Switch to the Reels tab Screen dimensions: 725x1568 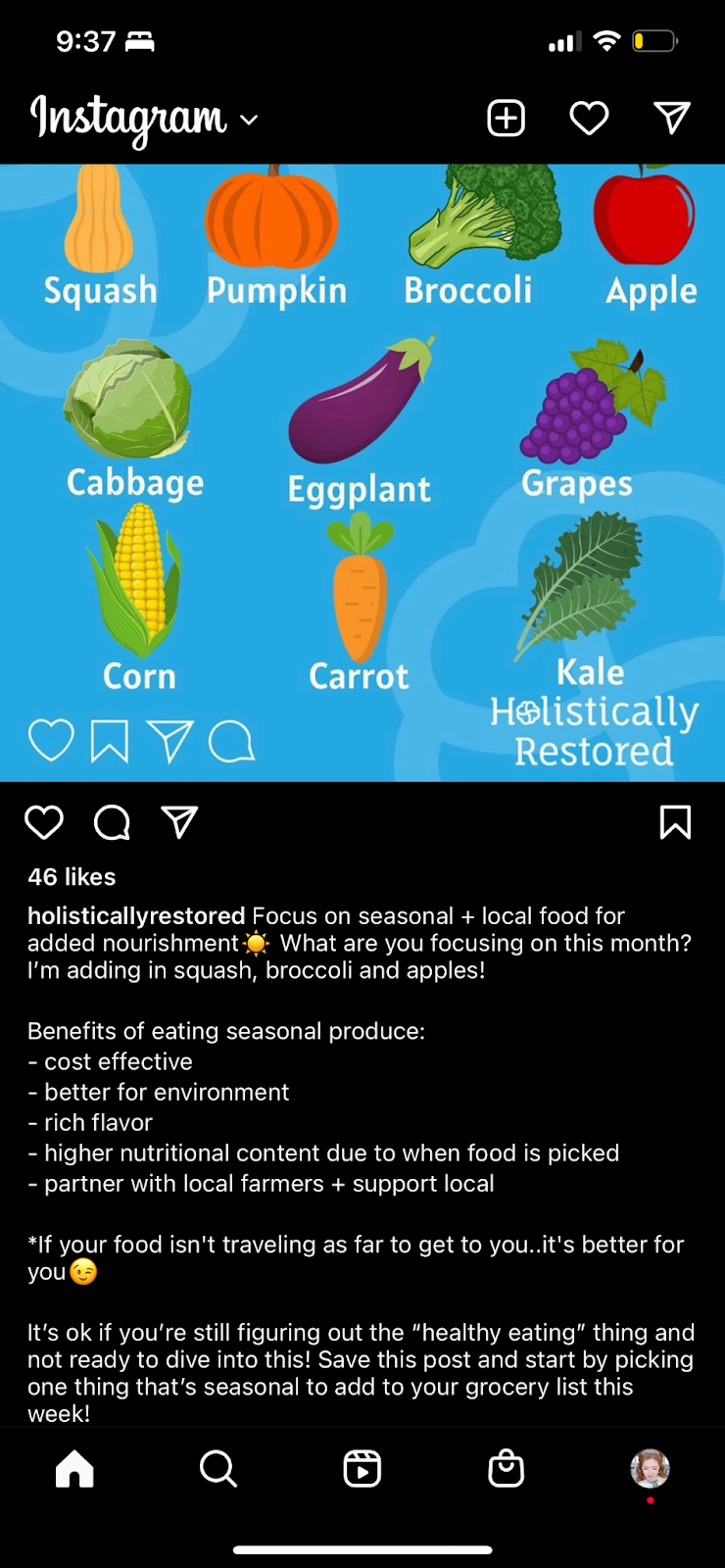[x=362, y=1468]
